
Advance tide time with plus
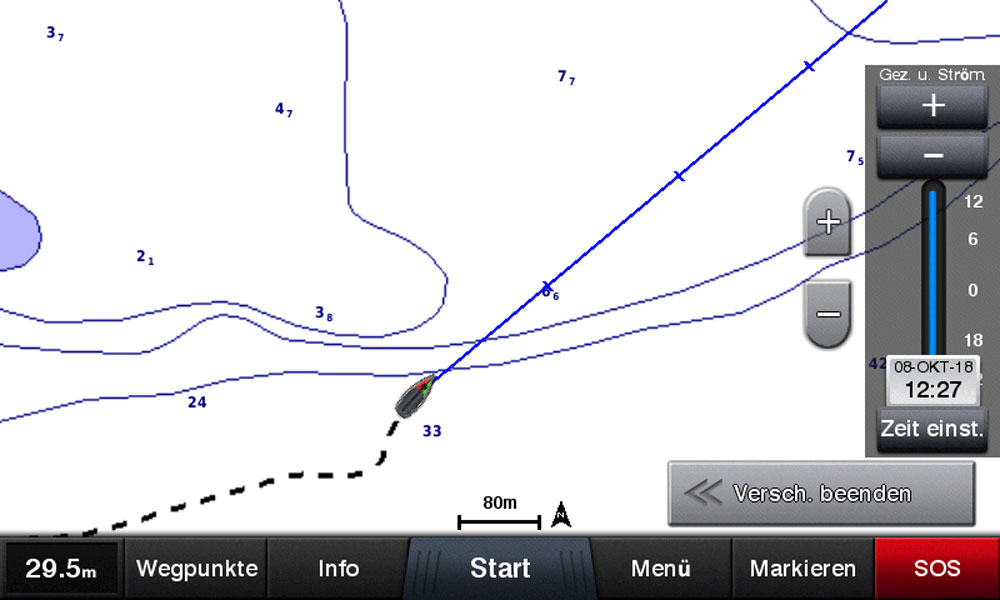(x=932, y=106)
